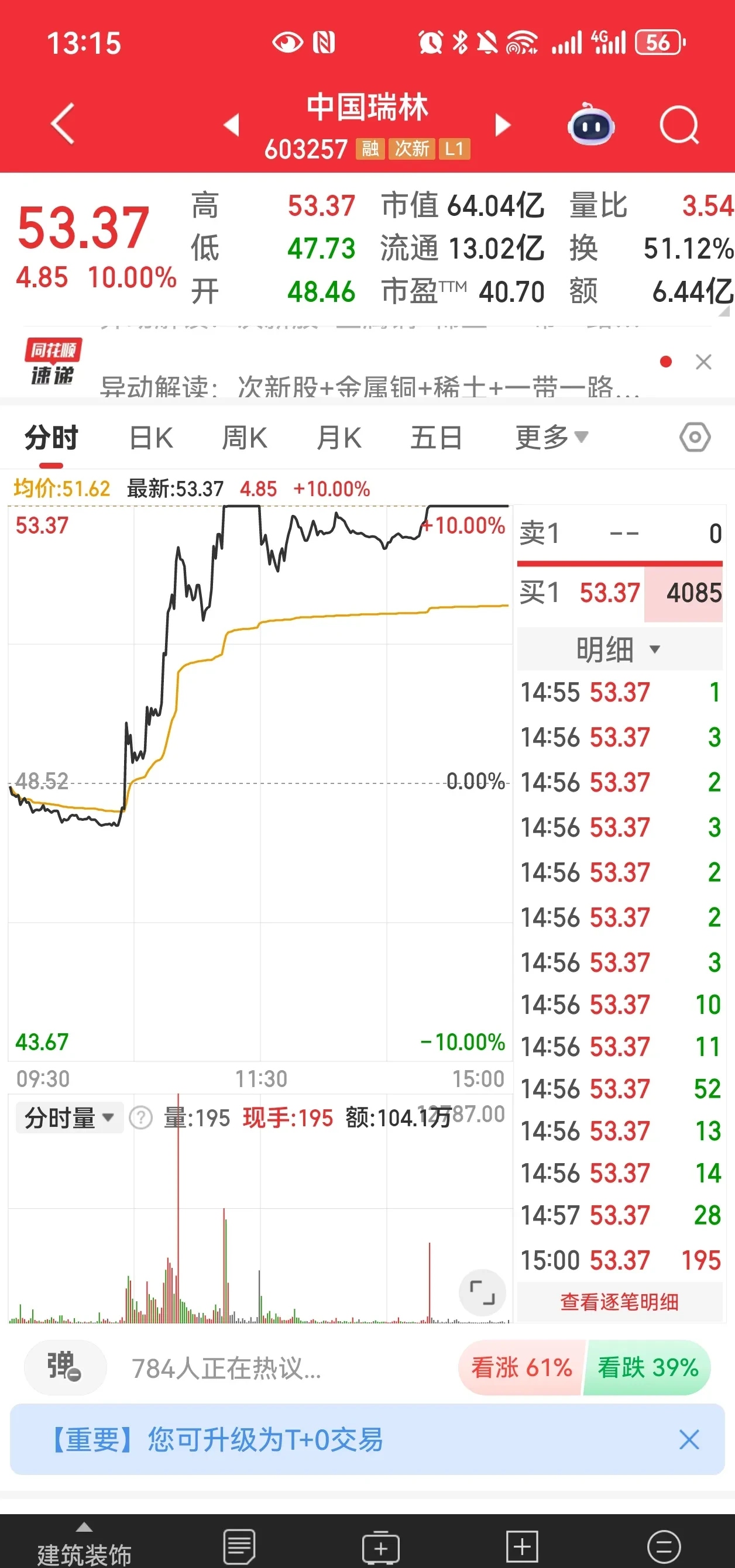Switch to the 五日 five-day tab
The image size is (735, 1568).
tap(435, 436)
